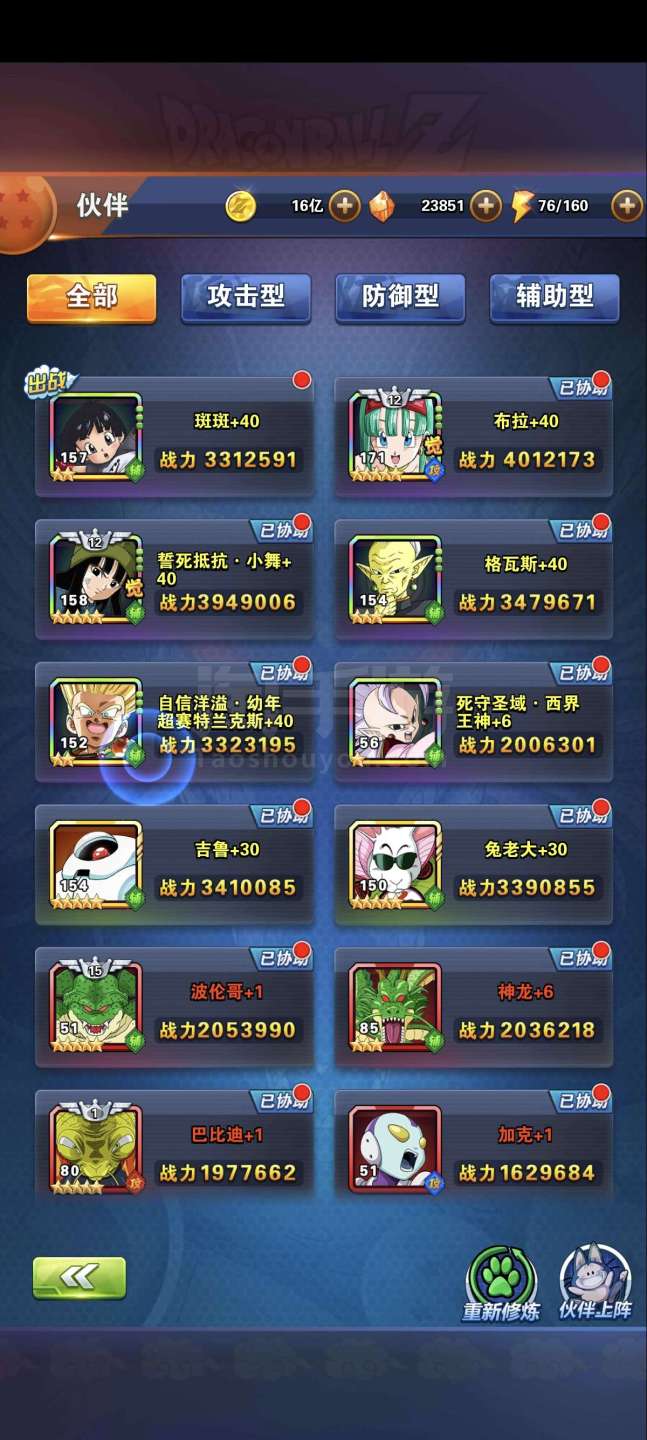Open 死守圣域·西界王神+6 card
Viewport: 647px width, 1440px height.
point(474,725)
